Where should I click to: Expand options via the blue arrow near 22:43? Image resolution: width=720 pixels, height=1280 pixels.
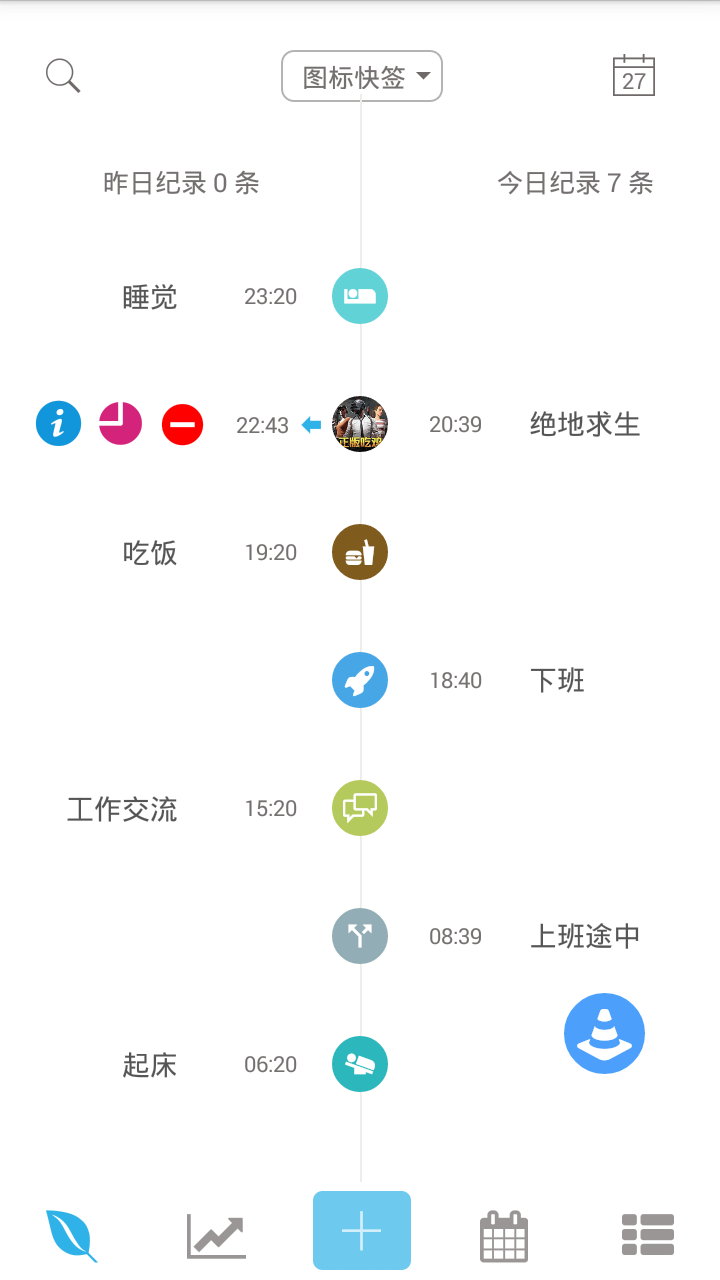coord(310,424)
